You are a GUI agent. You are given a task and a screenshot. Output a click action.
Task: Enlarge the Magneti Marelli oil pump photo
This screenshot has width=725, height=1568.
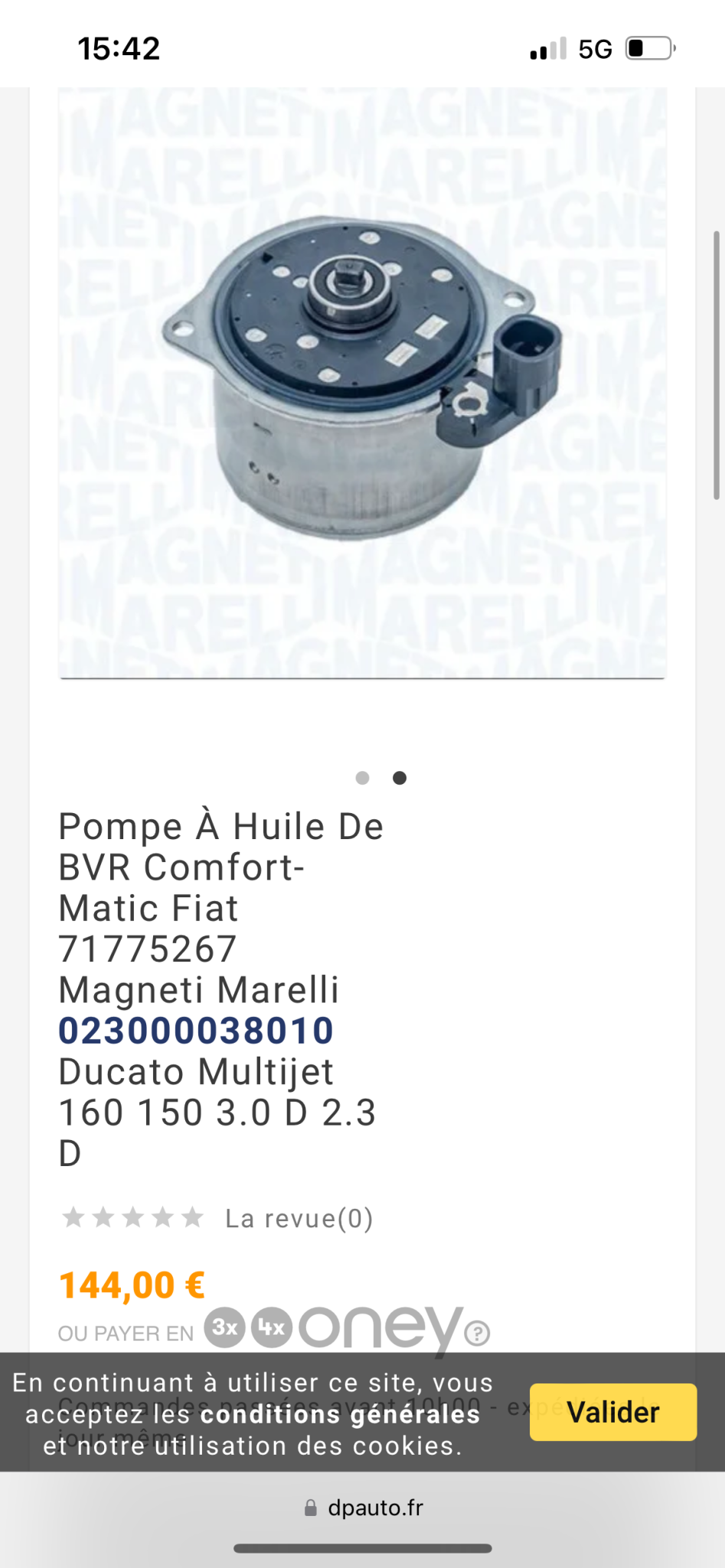point(362,381)
